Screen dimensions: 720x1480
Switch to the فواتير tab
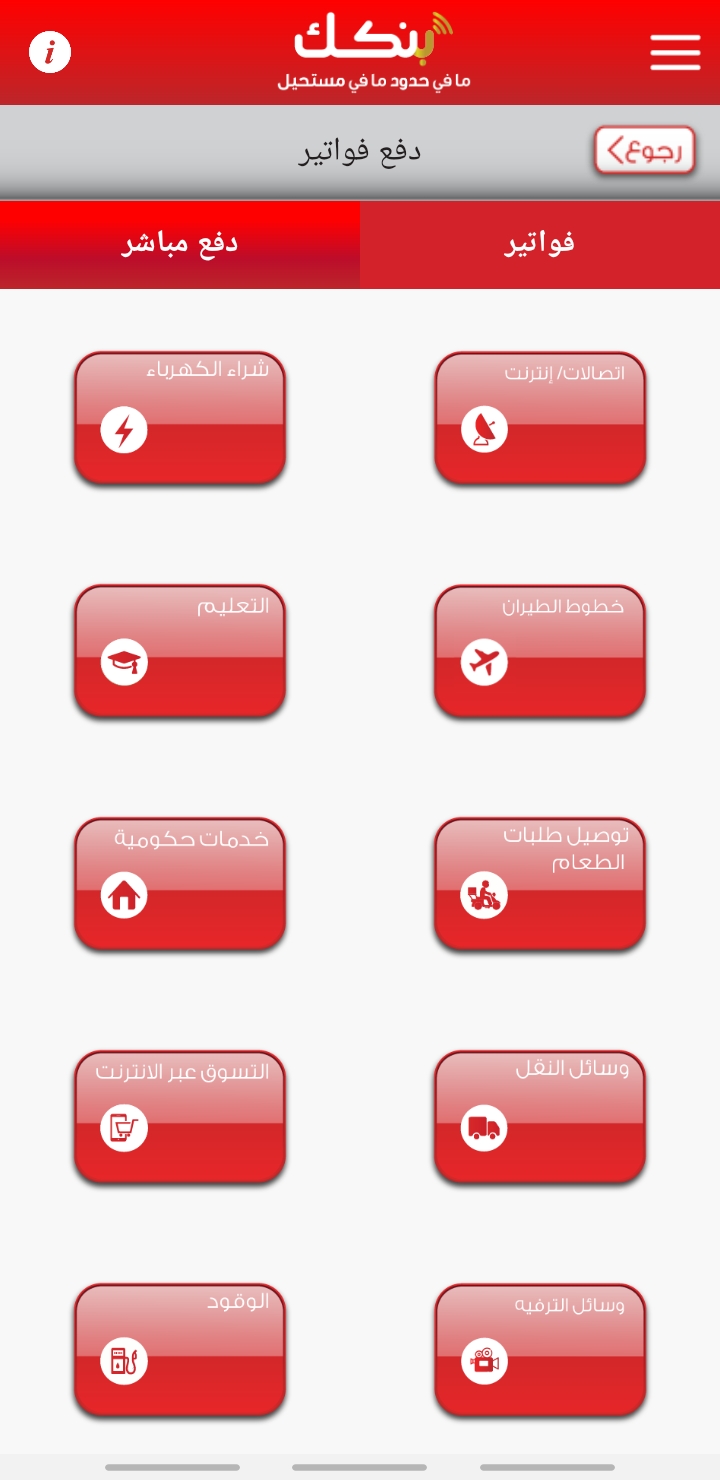point(540,244)
